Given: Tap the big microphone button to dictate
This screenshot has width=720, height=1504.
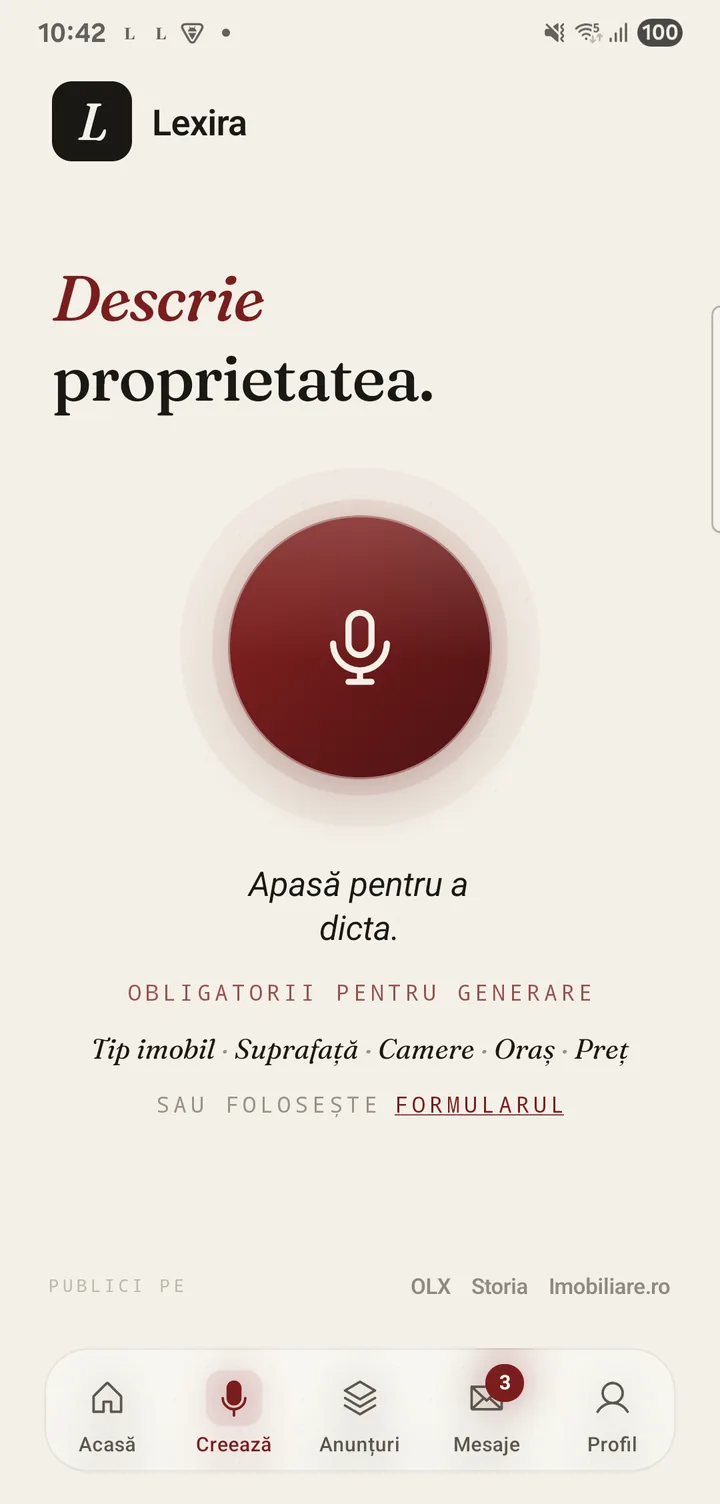Looking at the screenshot, I should [360, 647].
